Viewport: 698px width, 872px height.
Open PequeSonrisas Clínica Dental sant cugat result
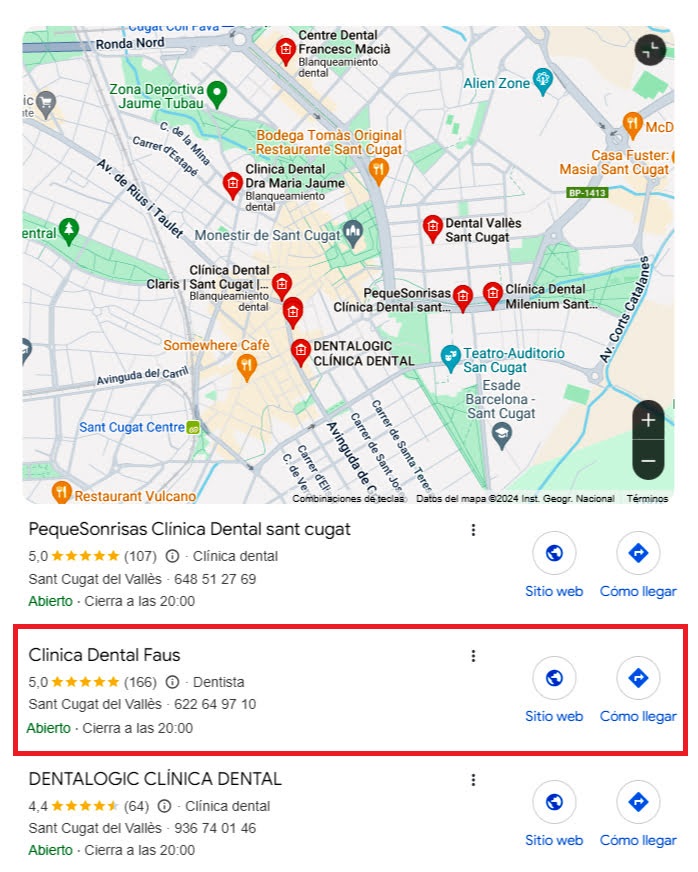190,529
